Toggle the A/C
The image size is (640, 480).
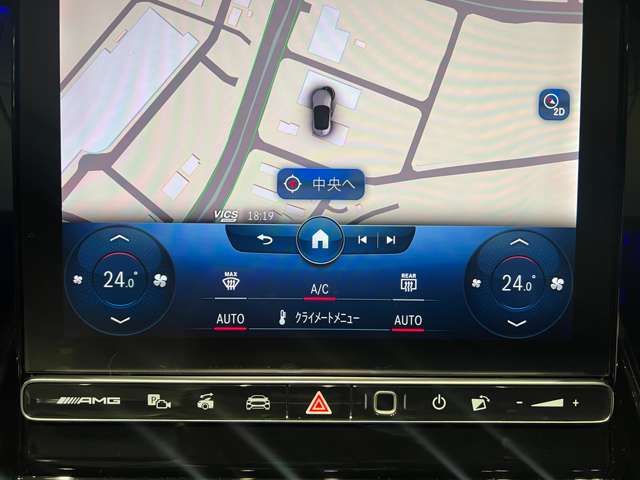tap(320, 289)
